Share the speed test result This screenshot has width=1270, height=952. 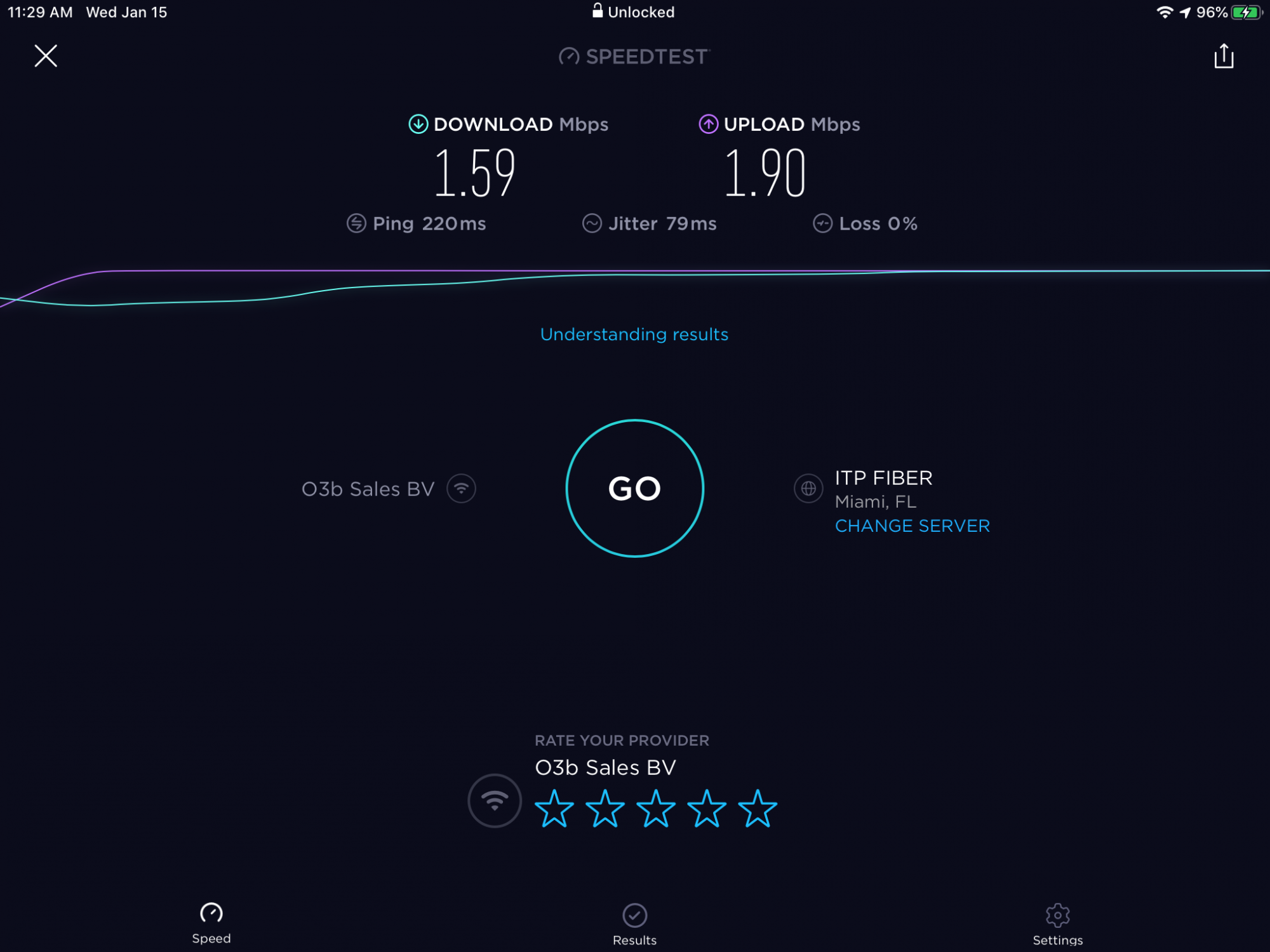tap(1223, 56)
